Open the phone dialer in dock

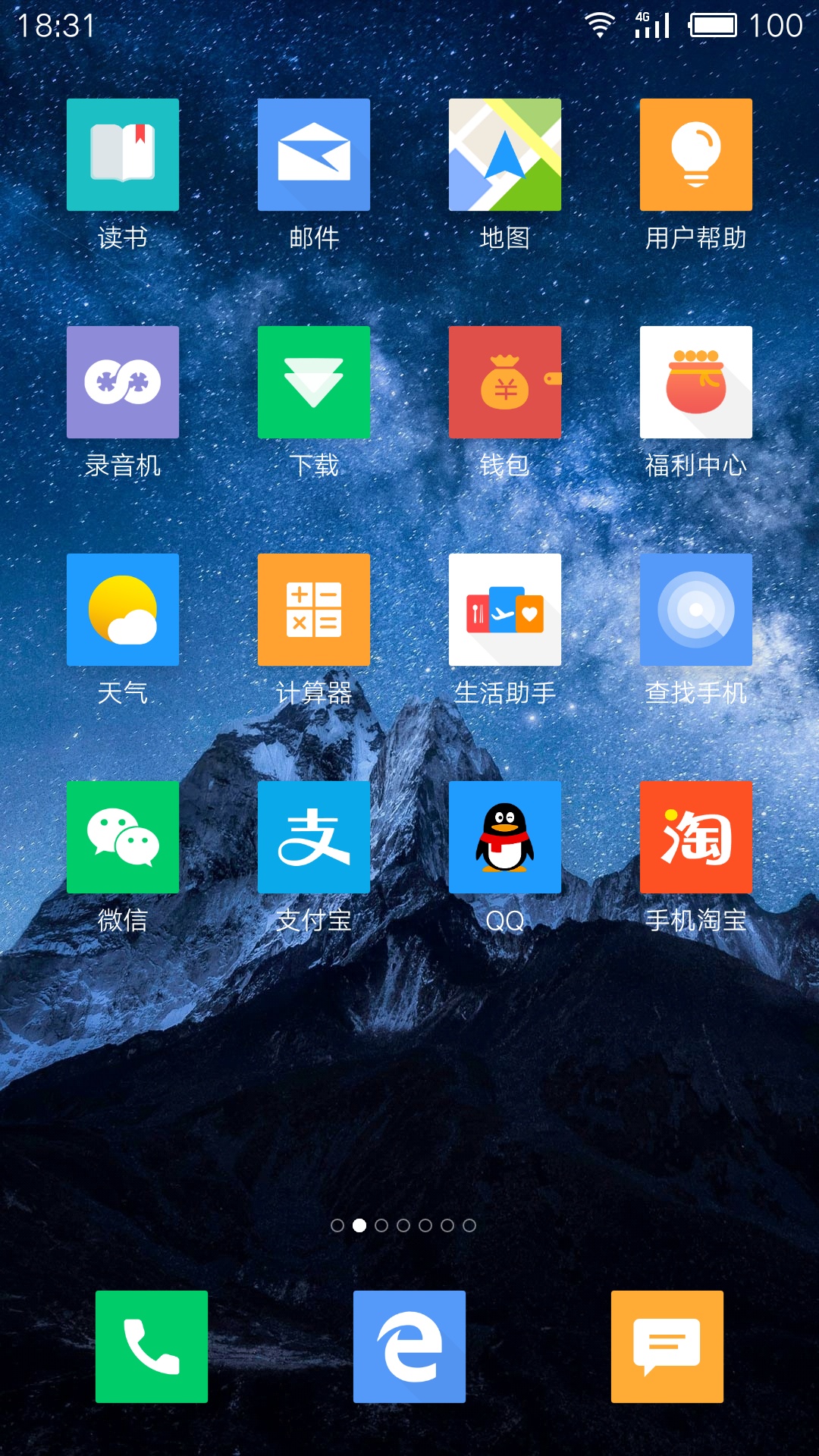(152, 1347)
